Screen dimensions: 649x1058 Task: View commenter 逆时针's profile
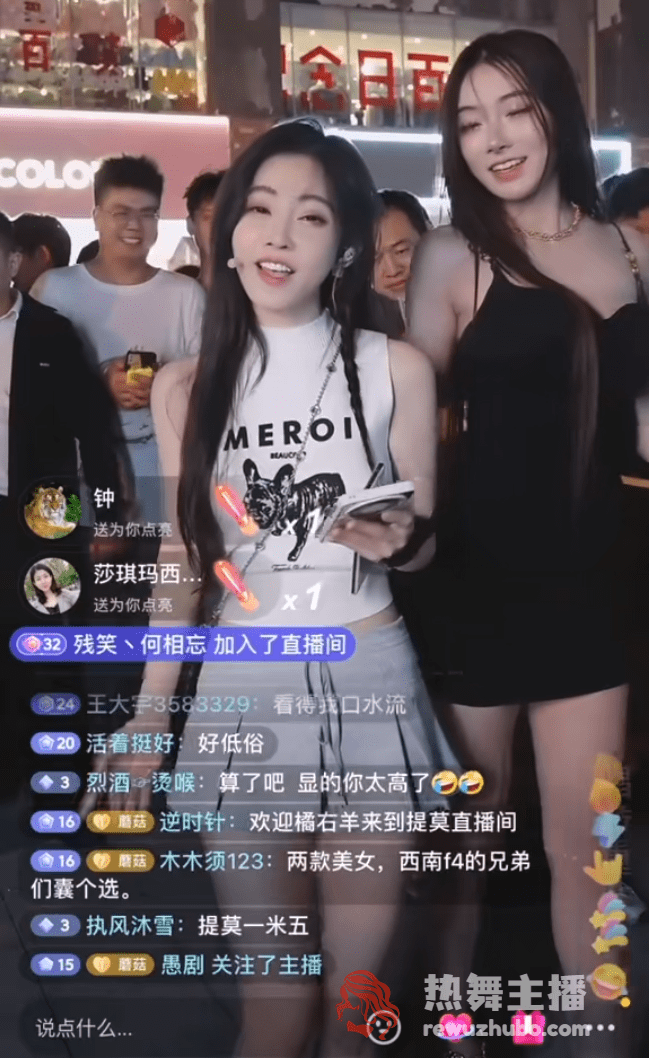coord(187,822)
